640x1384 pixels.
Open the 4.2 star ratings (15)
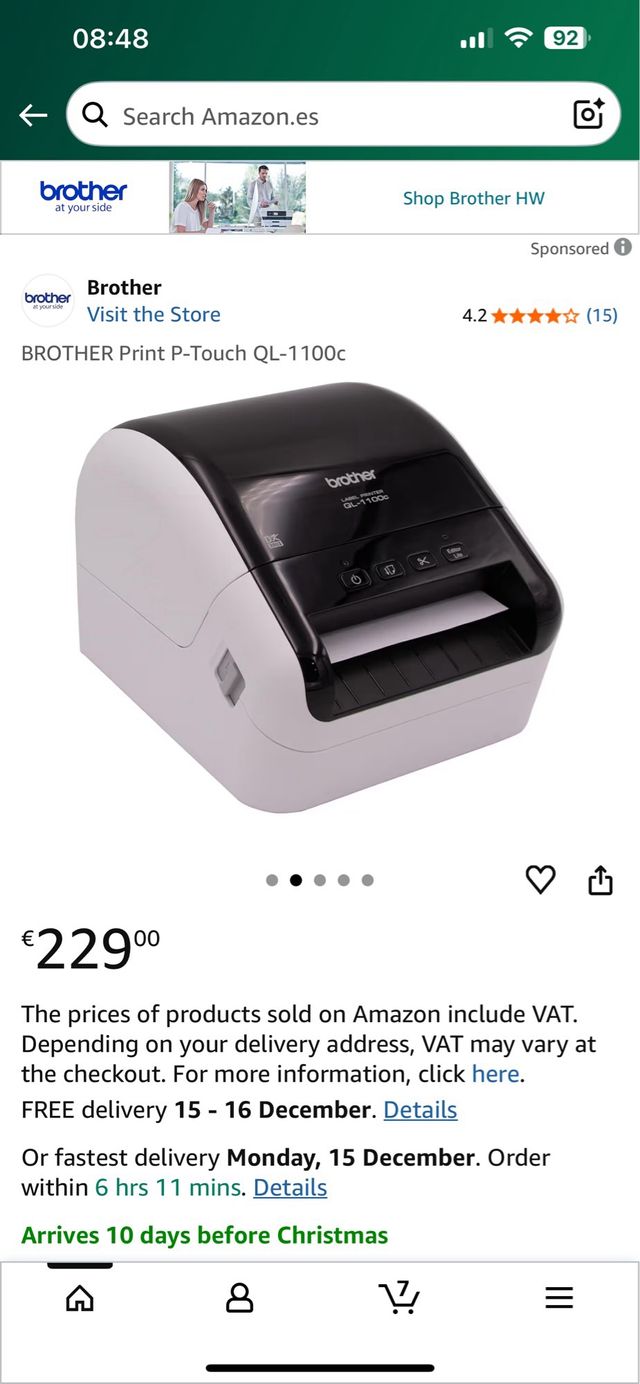(540, 315)
